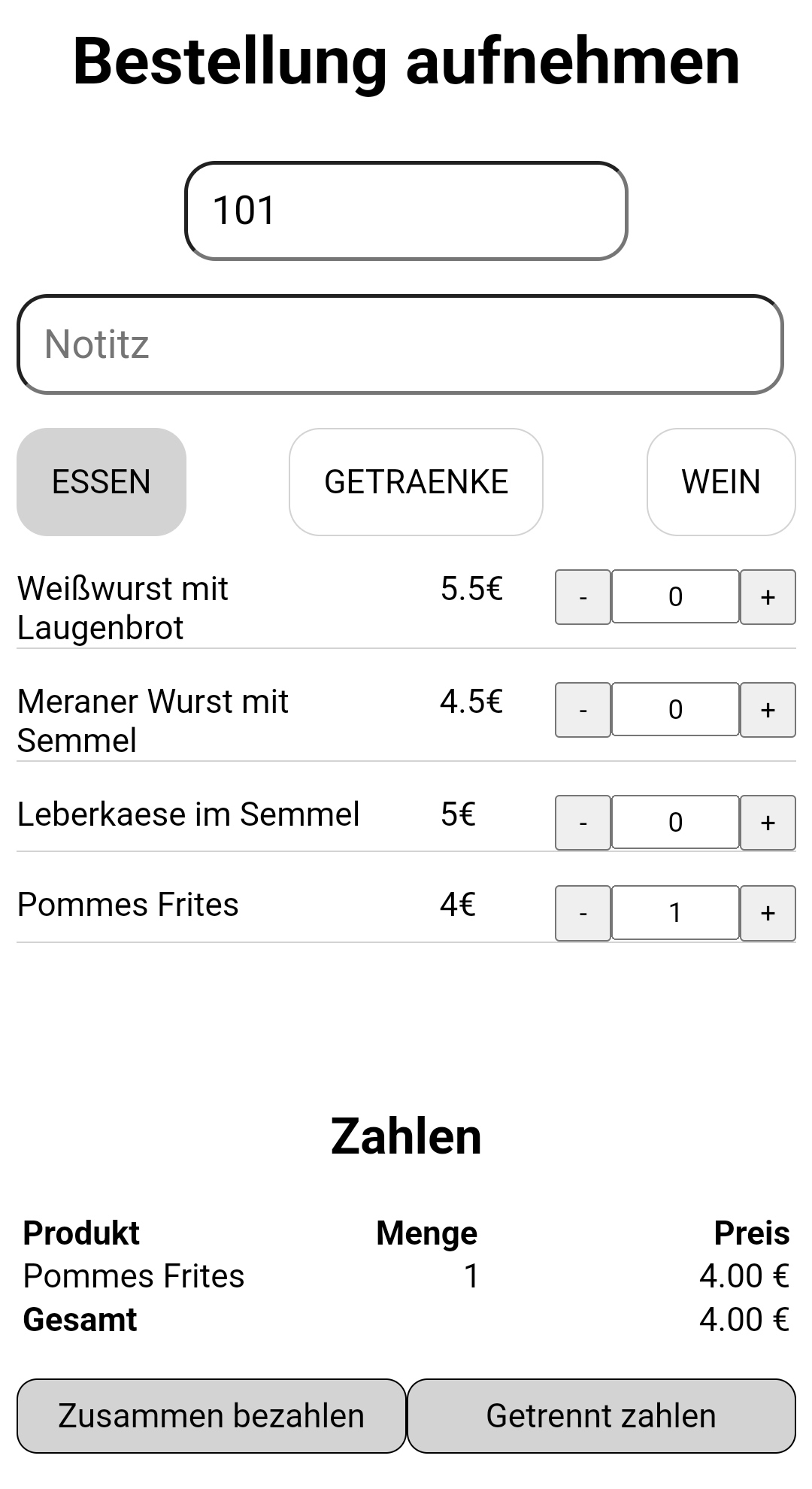
Task: Choose Getrennt zahlen to split payment
Action: tap(601, 1416)
